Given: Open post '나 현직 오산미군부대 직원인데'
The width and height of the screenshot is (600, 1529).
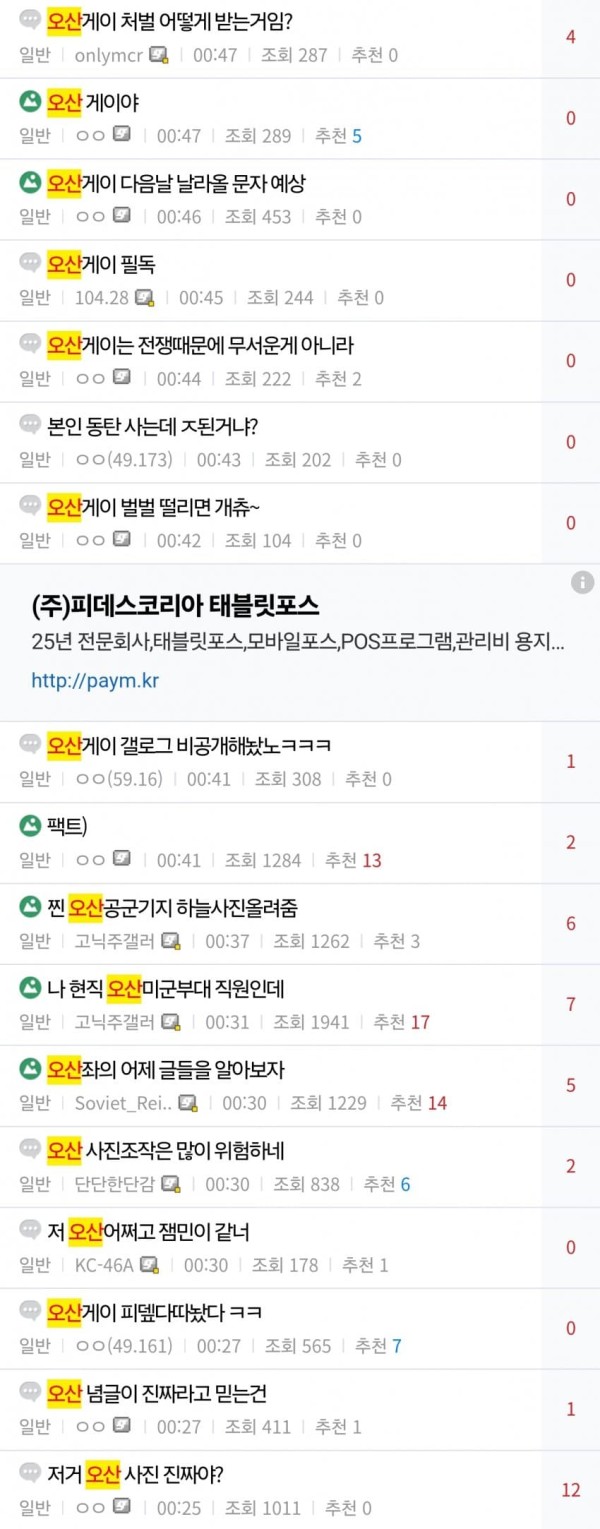Looking at the screenshot, I should tap(166, 988).
